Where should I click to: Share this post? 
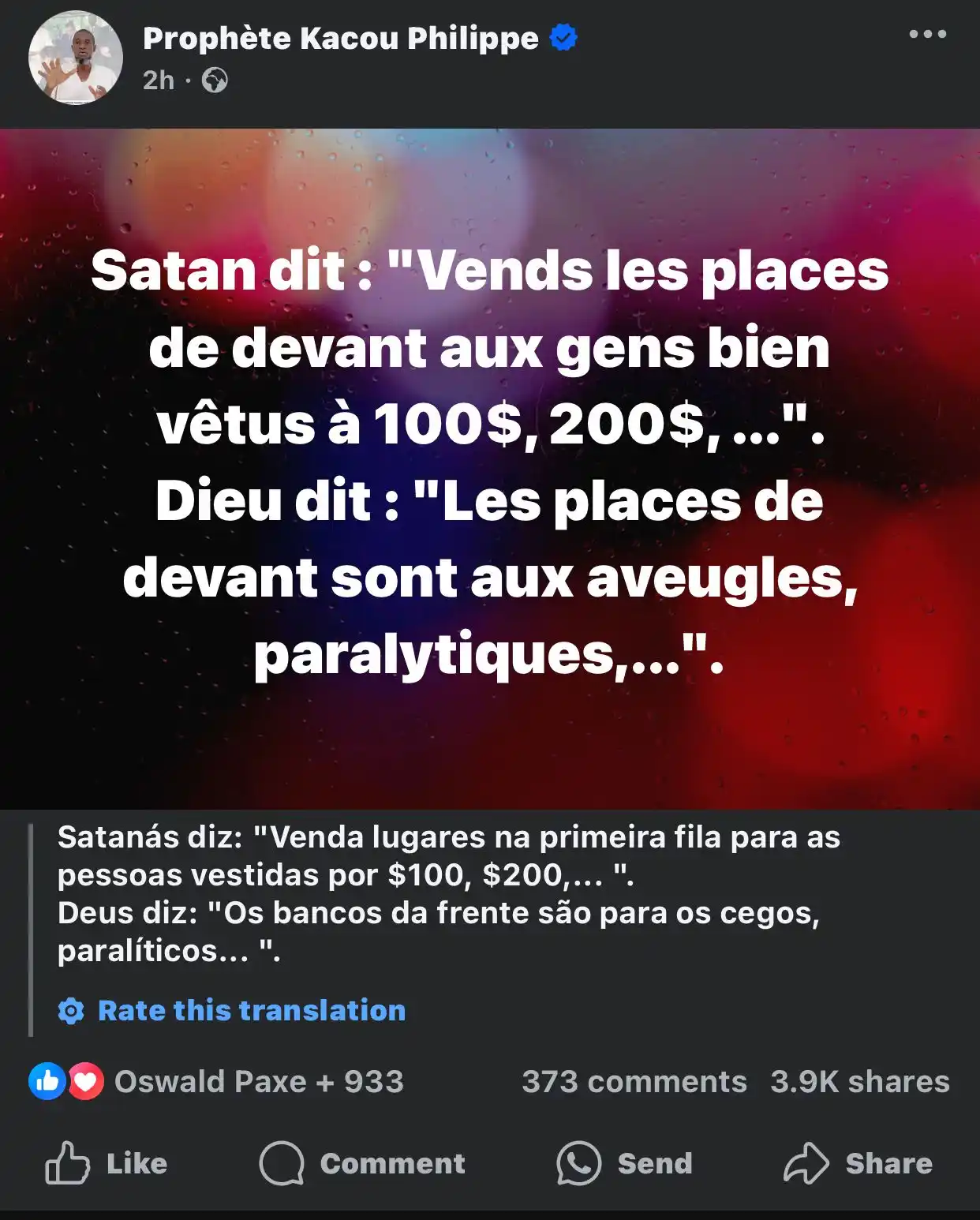coord(858,1163)
